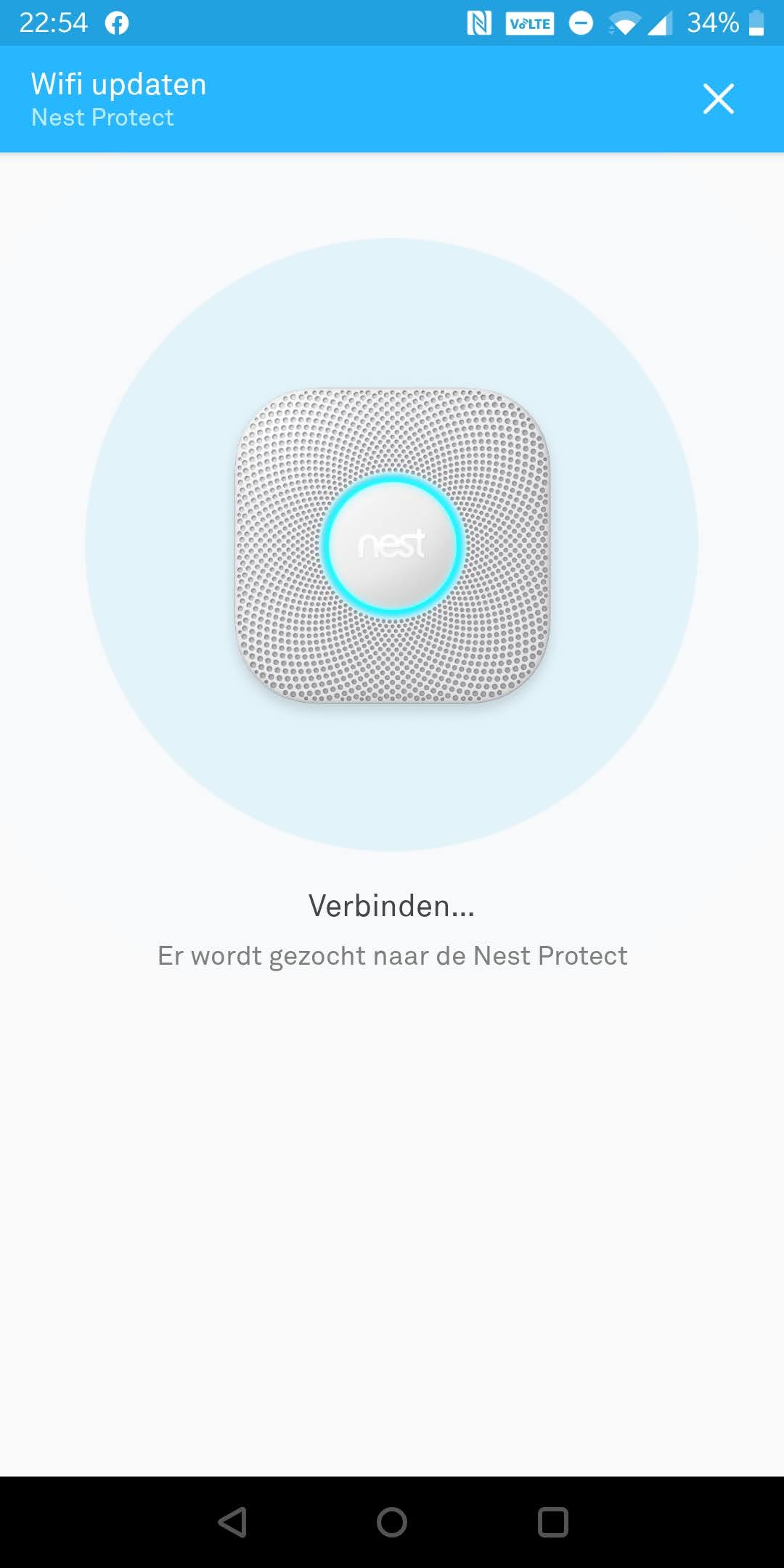Close the Wifi updaten screen
784x1568 pixels.
pyautogui.click(x=718, y=99)
